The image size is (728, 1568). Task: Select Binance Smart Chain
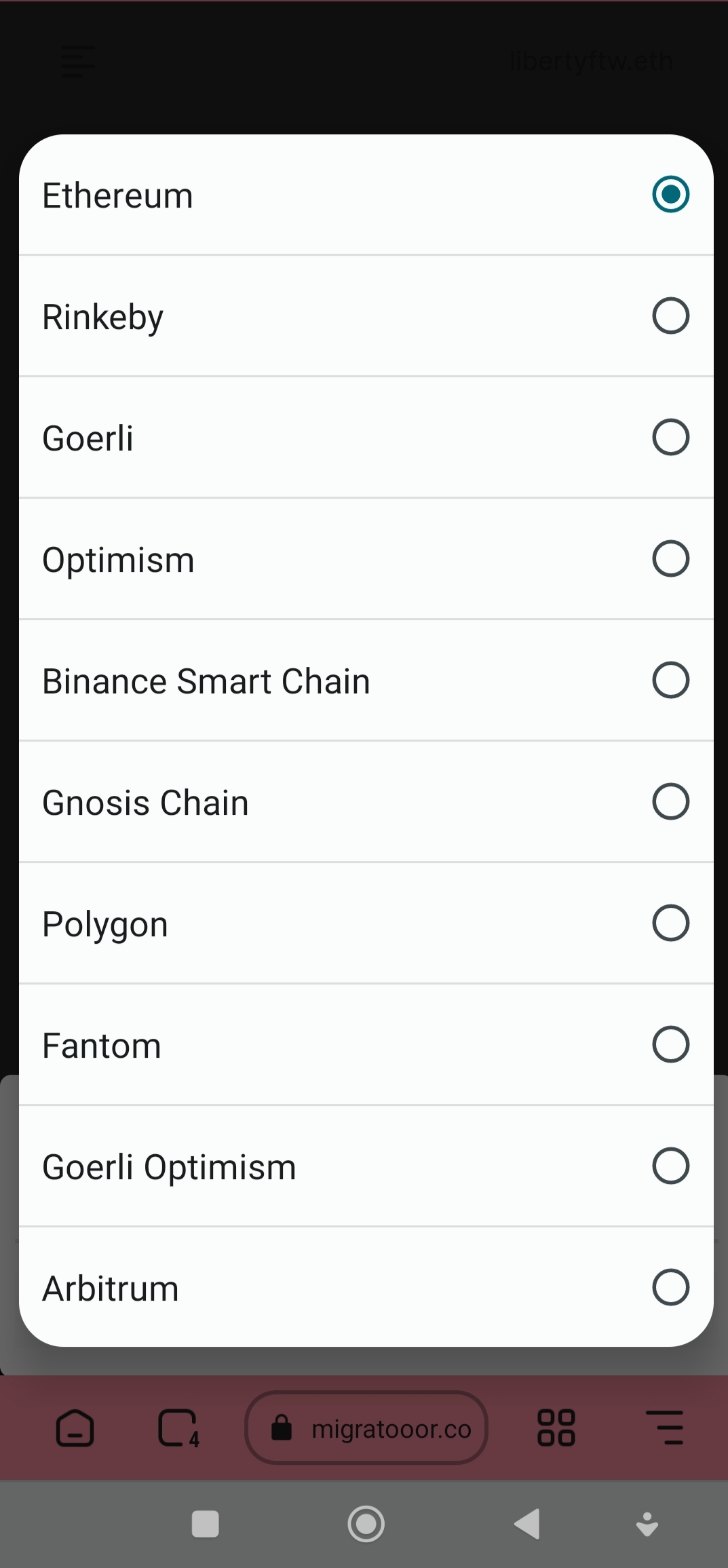pos(366,681)
